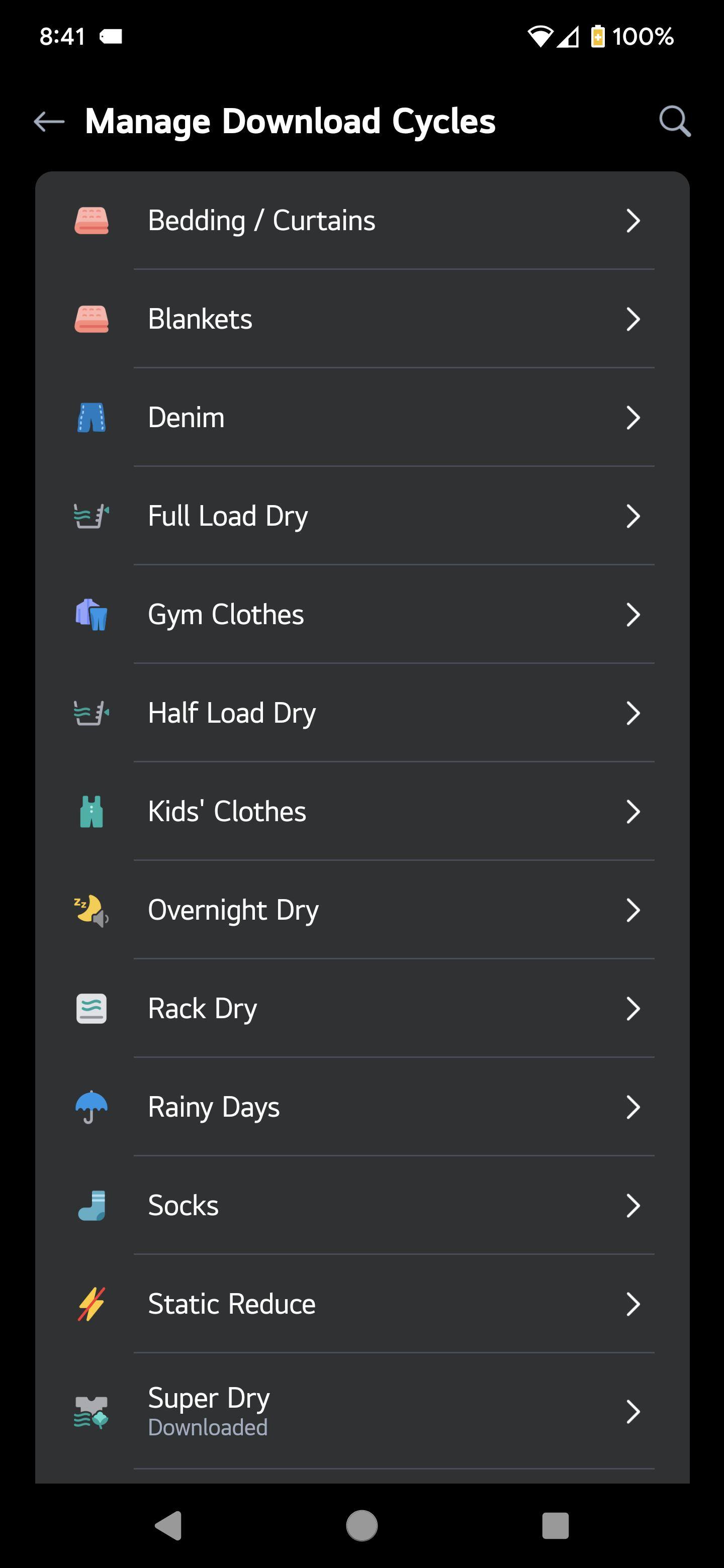The width and height of the screenshot is (724, 1568).
Task: Open the Rainy Days cycle
Action: [x=361, y=1108]
